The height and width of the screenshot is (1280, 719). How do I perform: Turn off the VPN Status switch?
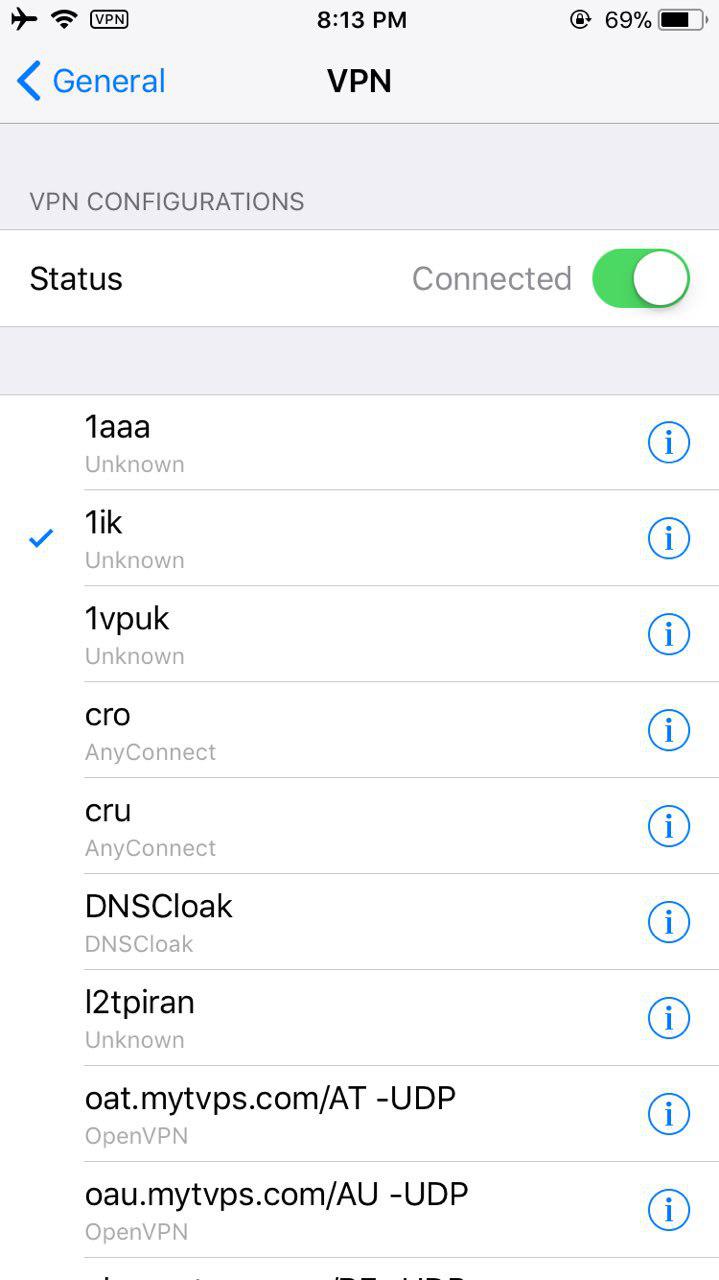[641, 278]
